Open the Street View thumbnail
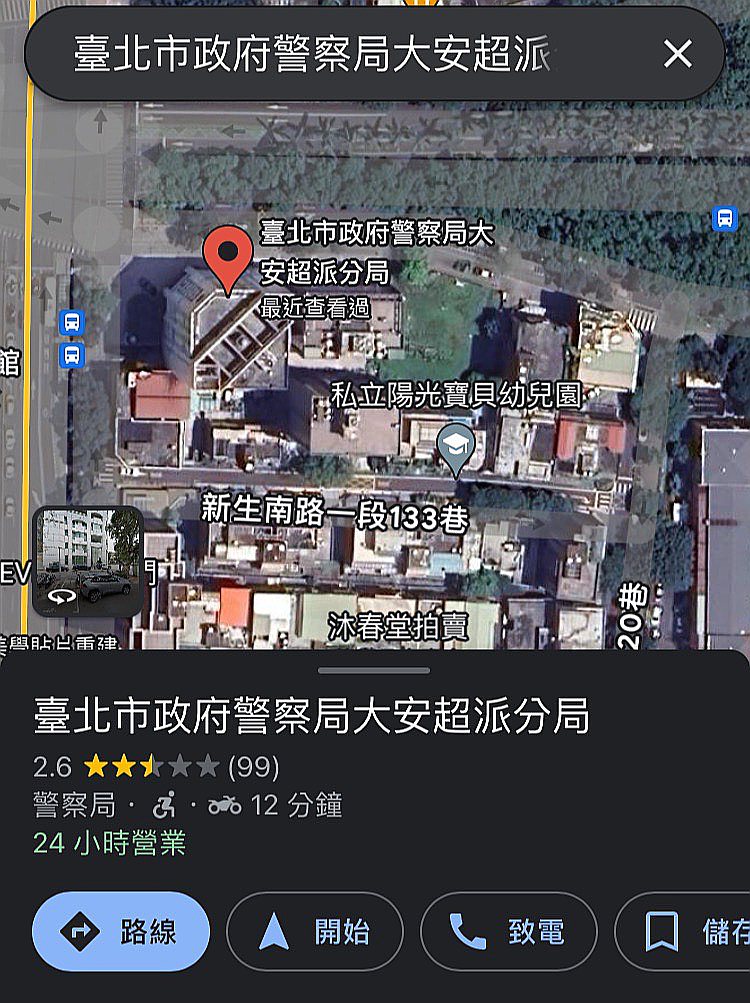The width and height of the screenshot is (750, 1003). (x=87, y=561)
